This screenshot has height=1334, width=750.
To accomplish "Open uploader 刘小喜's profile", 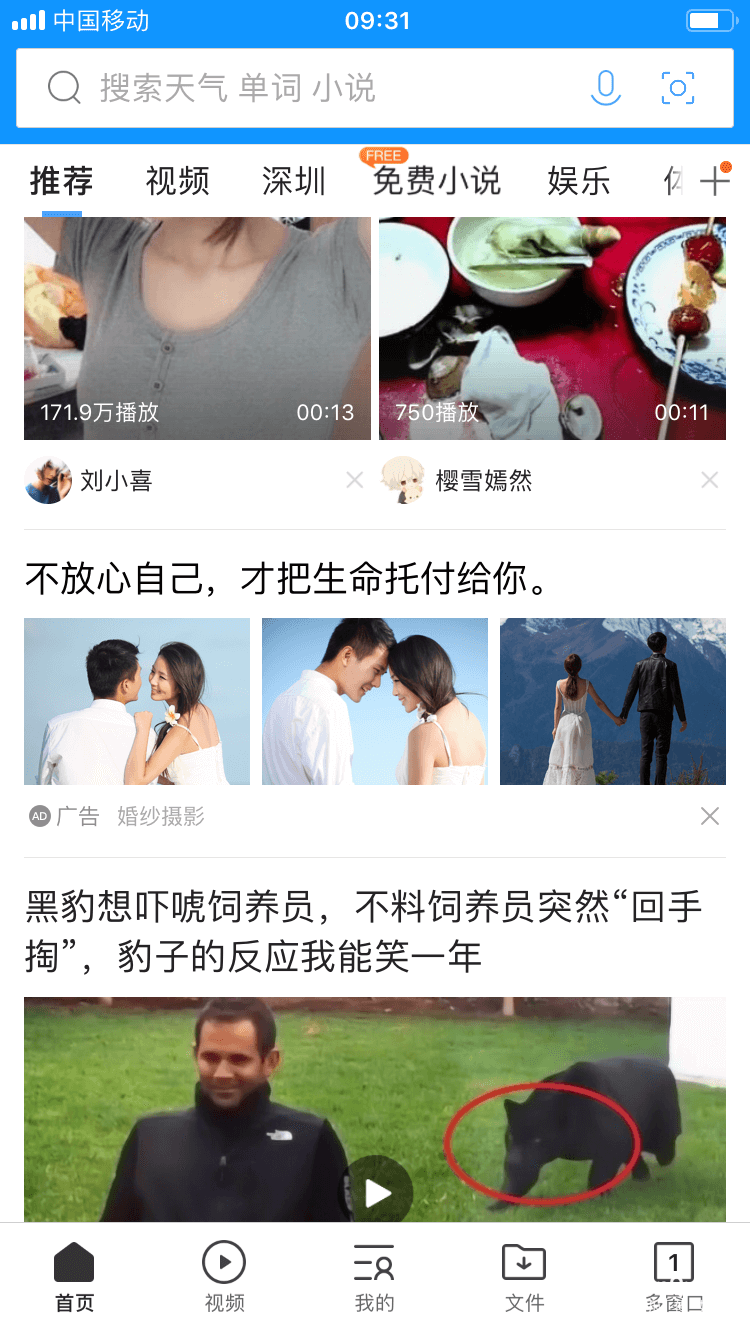I will (x=49, y=480).
